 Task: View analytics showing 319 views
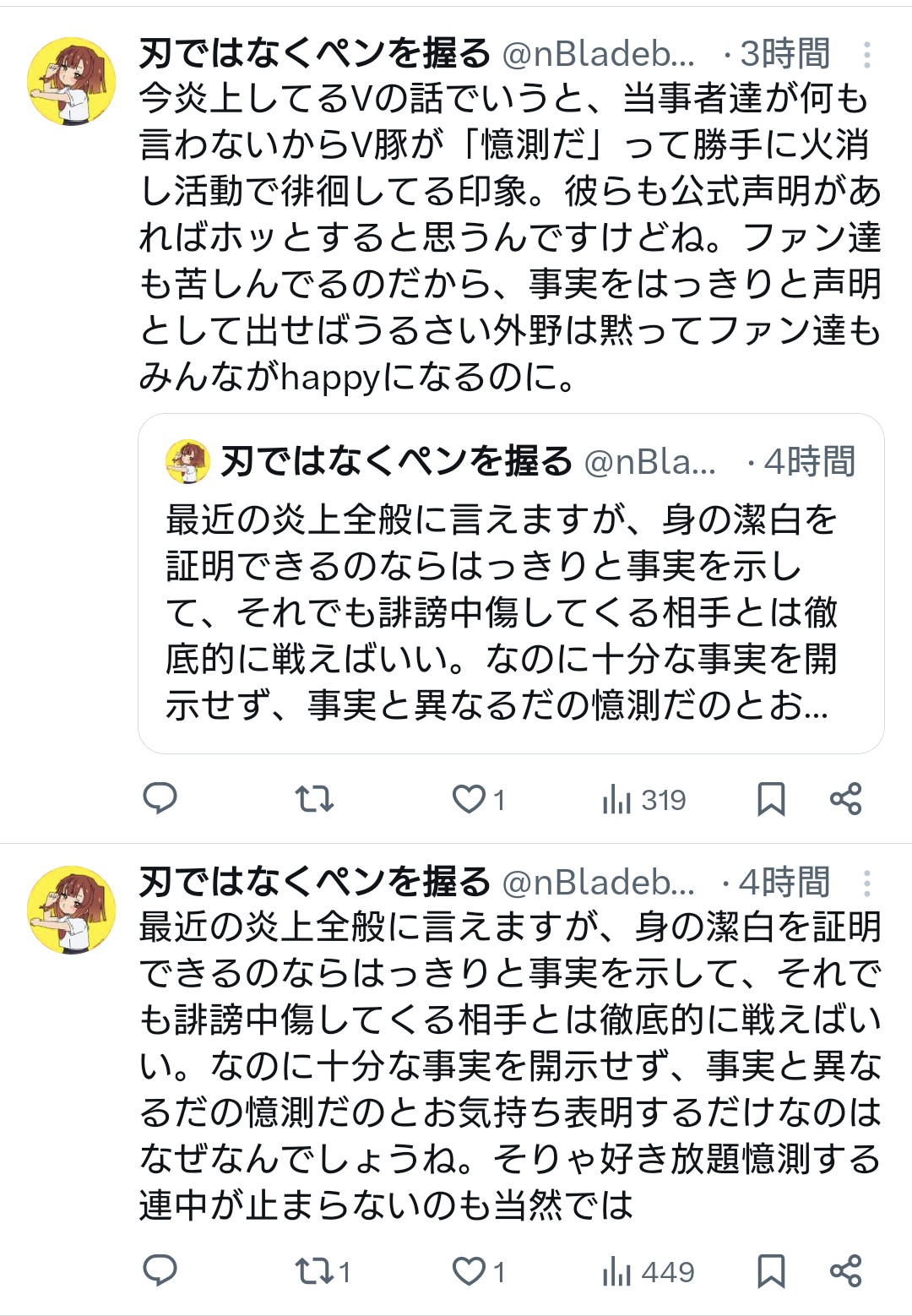(643, 799)
